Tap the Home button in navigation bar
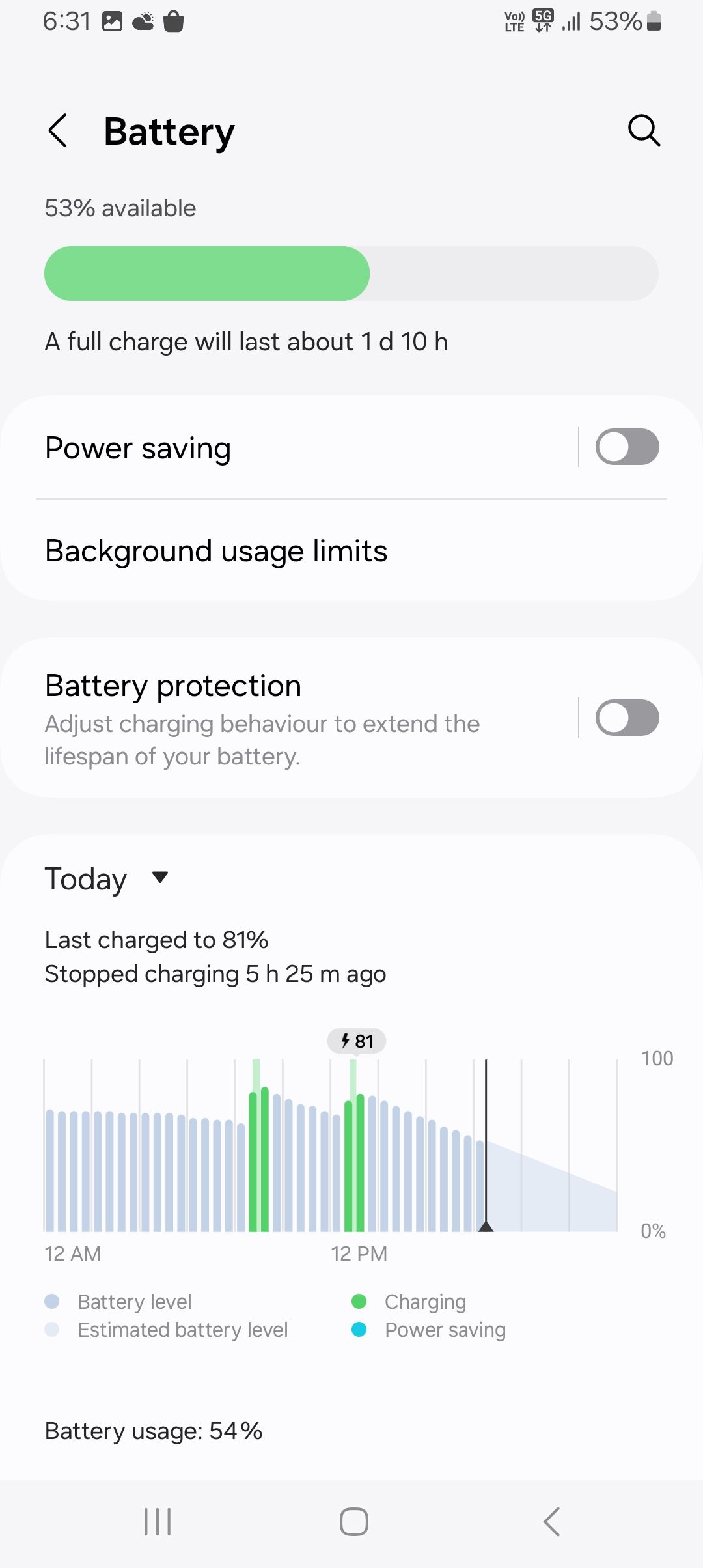The width and height of the screenshot is (703, 1568). [351, 1522]
